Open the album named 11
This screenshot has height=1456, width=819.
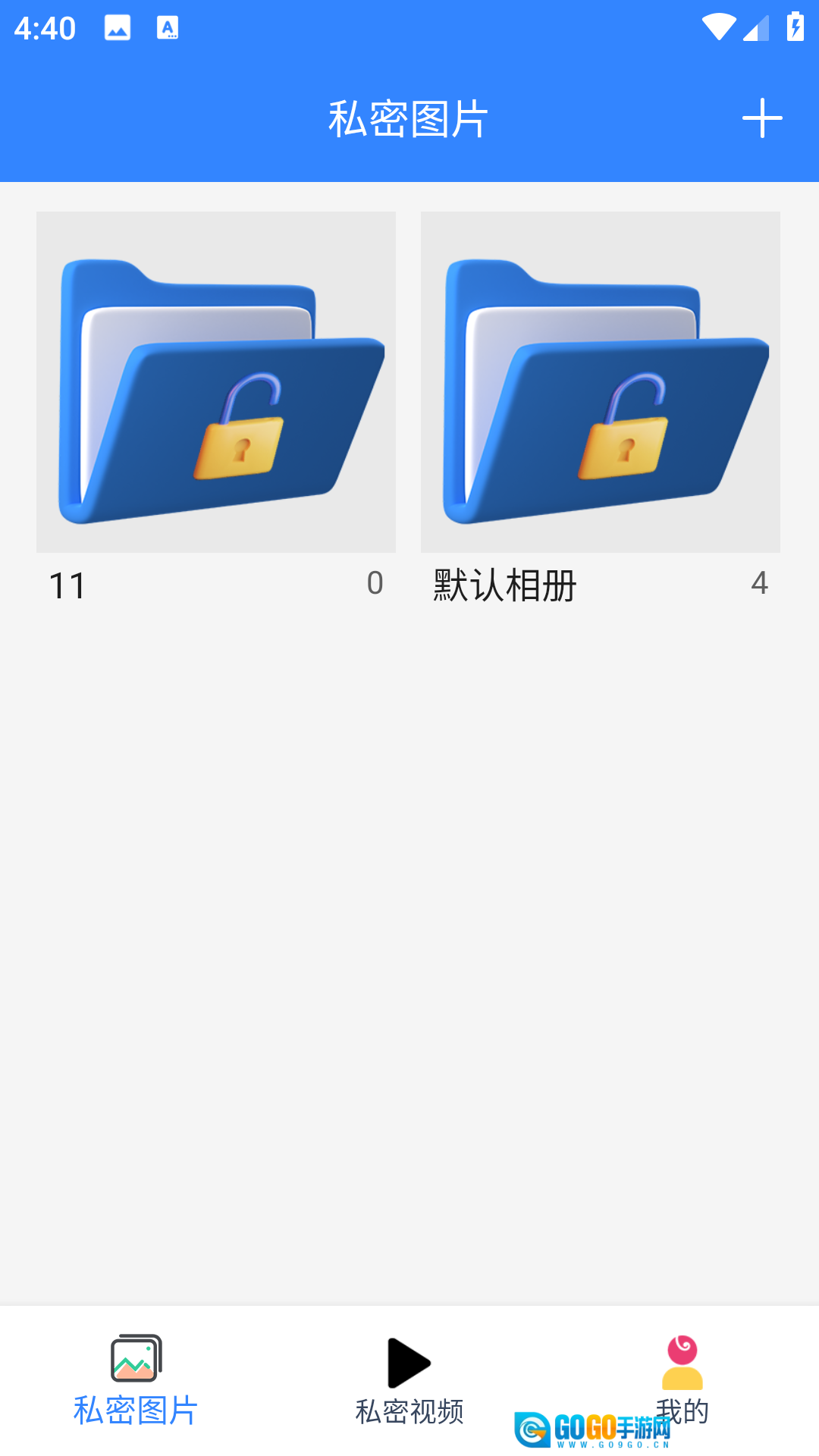tap(216, 382)
